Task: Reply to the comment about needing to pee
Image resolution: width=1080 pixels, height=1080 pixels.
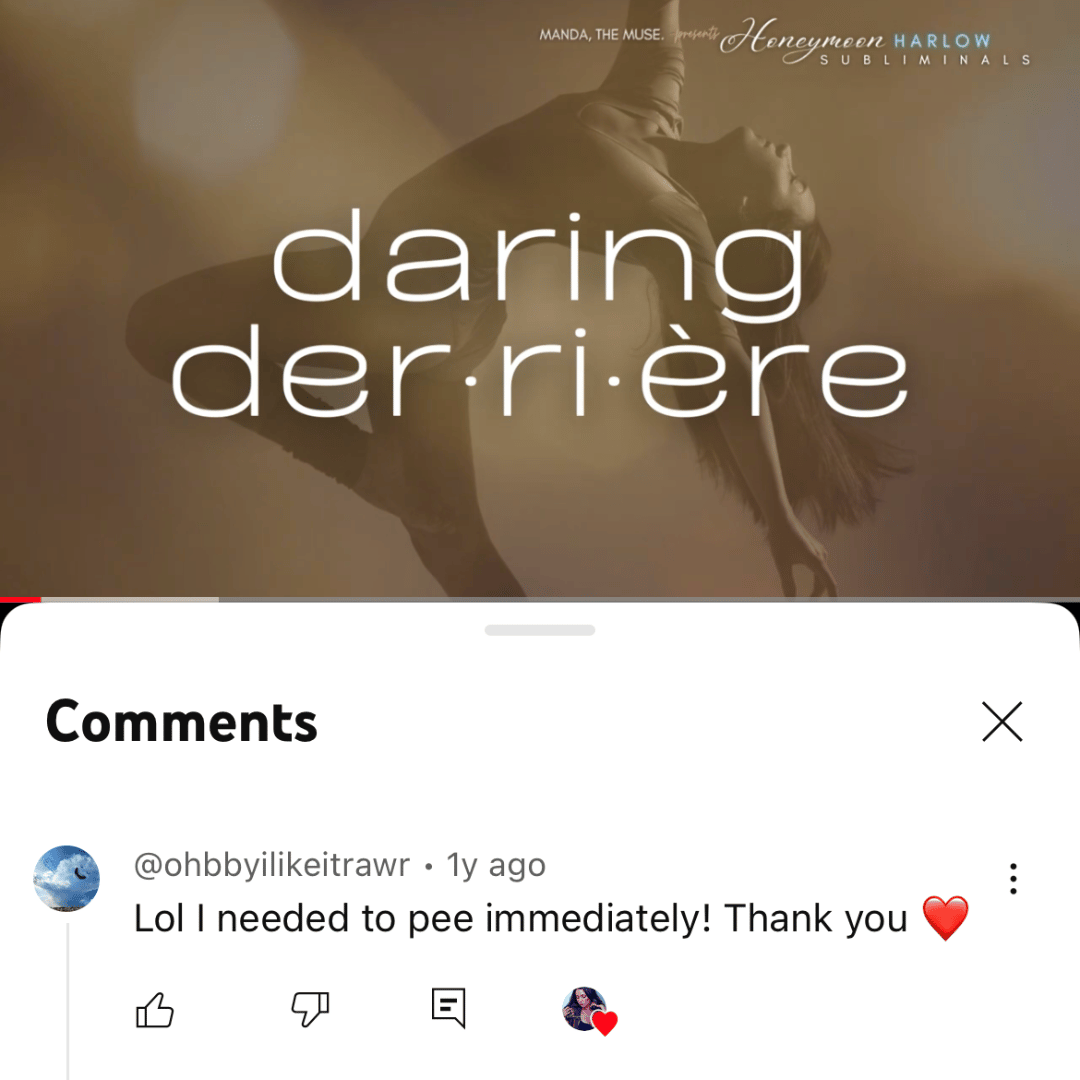Action: pyautogui.click(x=448, y=1007)
